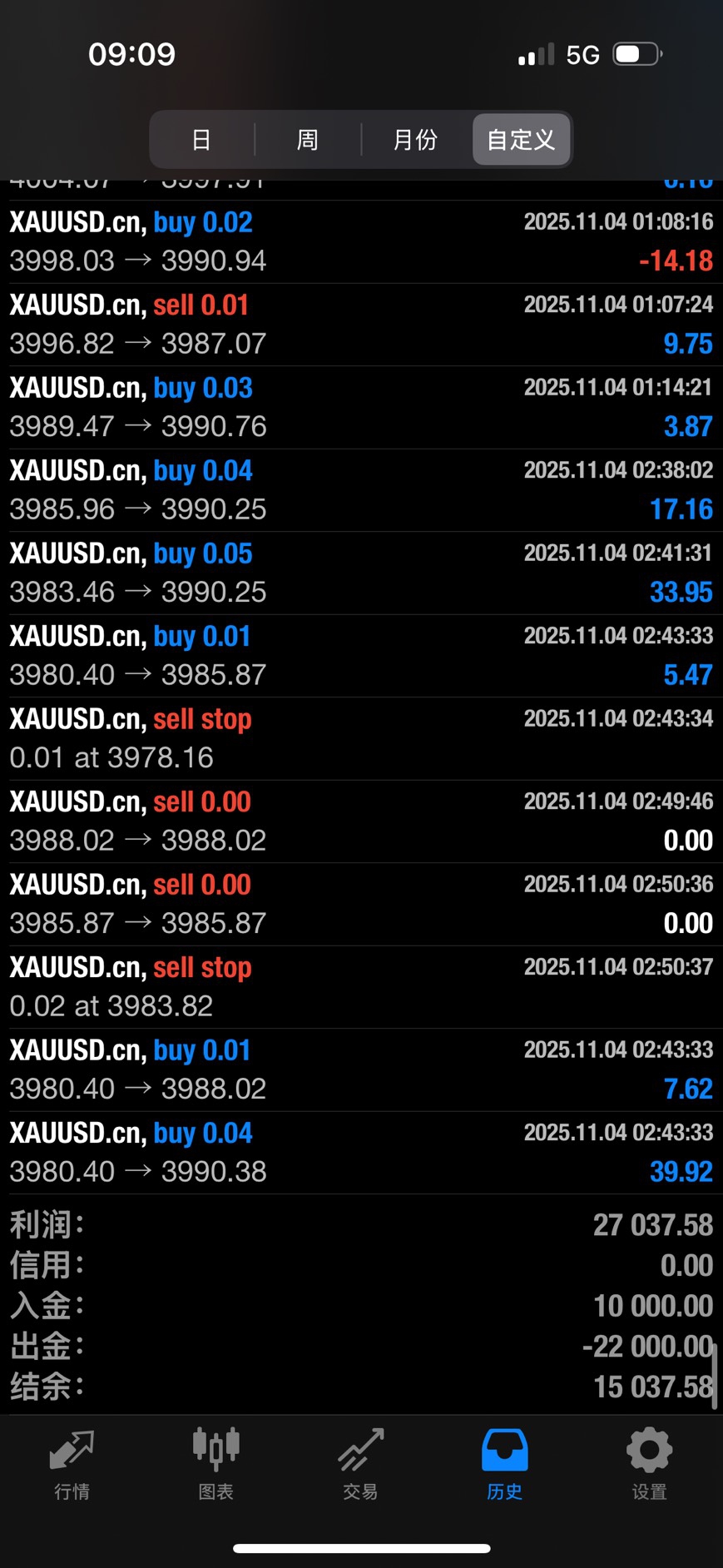Screen dimensions: 723x1568
Task: Expand the buy 0.03 trade at 3989.47
Action: coord(361,407)
